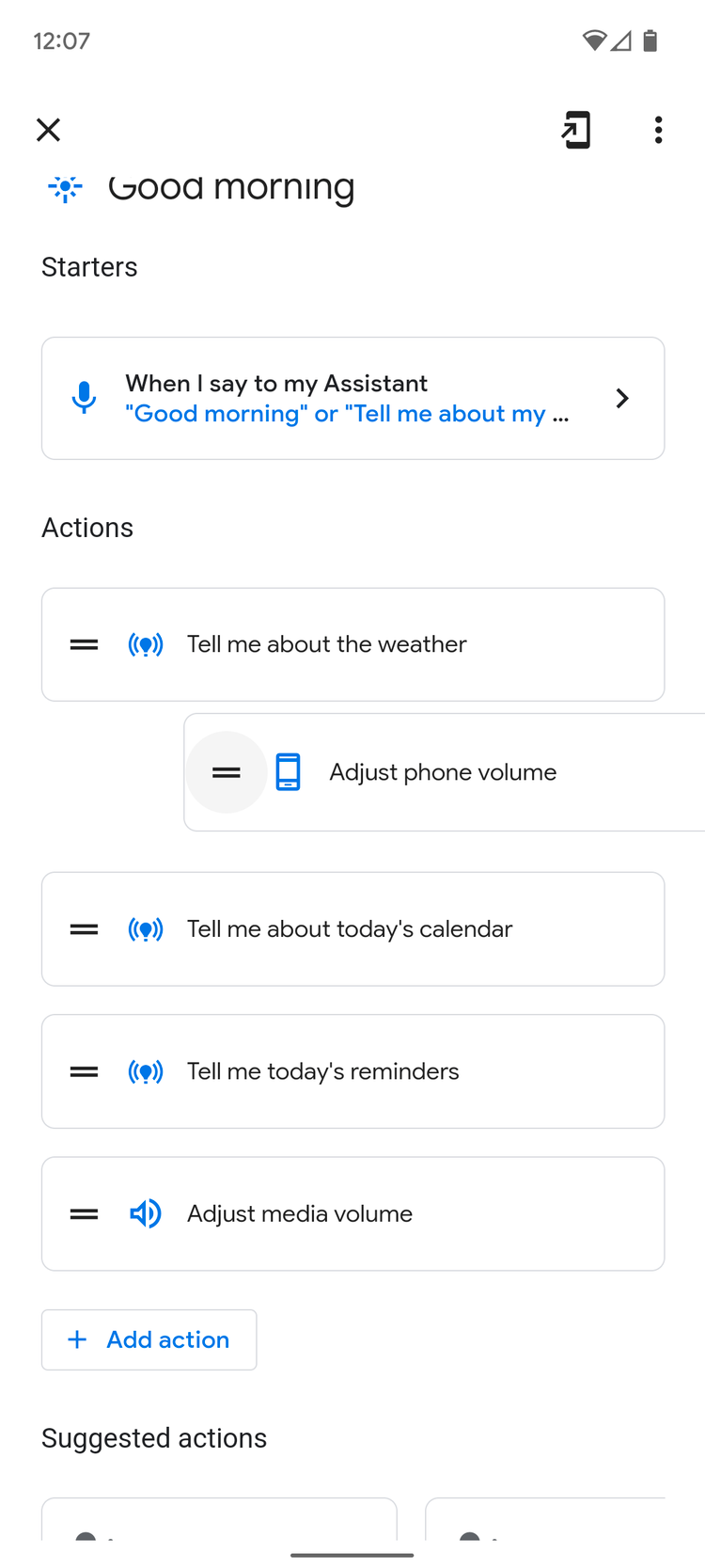Open 'Adjust phone volume' action

click(445, 772)
